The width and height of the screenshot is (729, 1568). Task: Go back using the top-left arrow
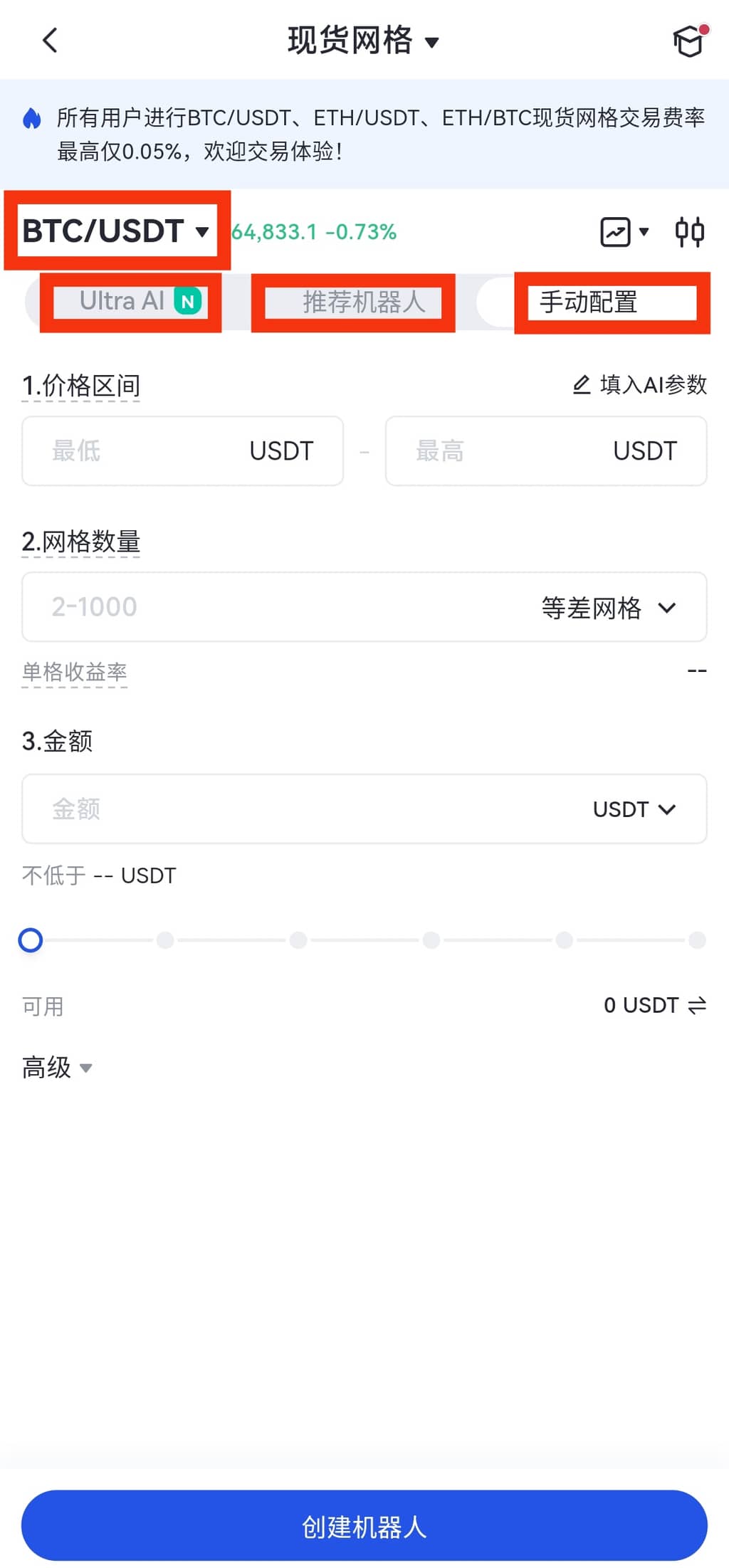(x=50, y=41)
